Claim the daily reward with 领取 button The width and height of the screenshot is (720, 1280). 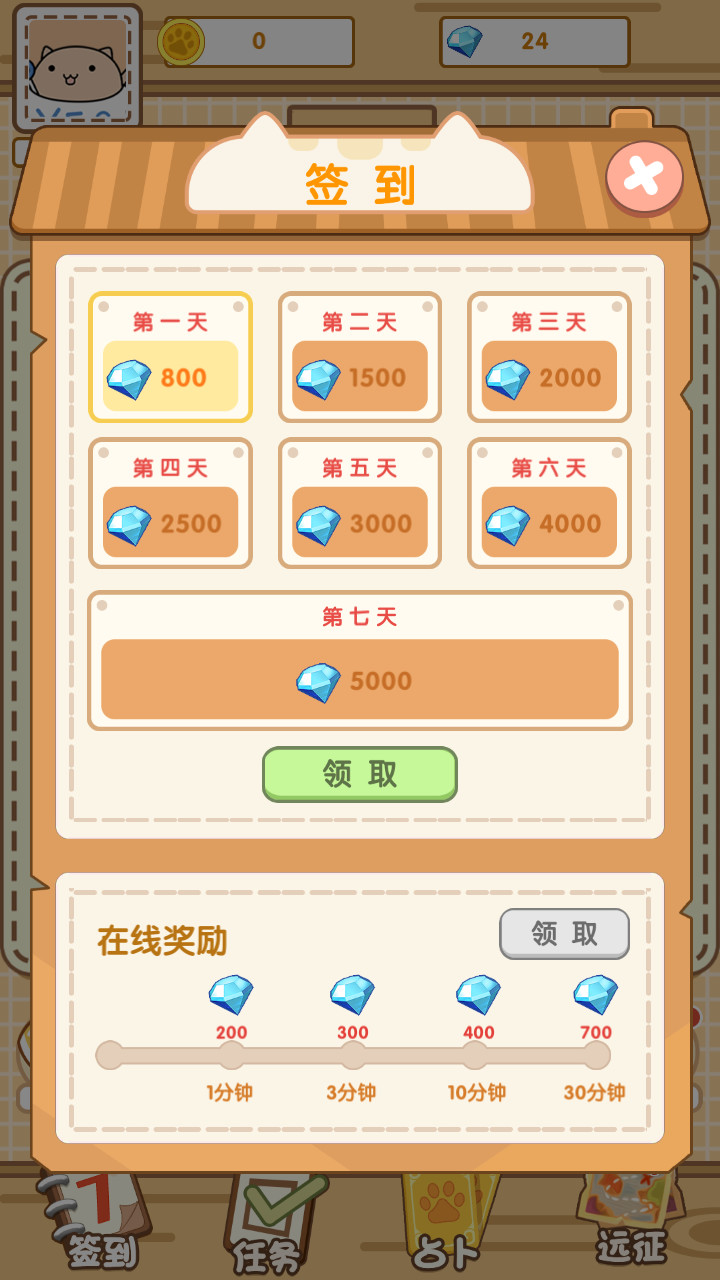click(x=360, y=775)
